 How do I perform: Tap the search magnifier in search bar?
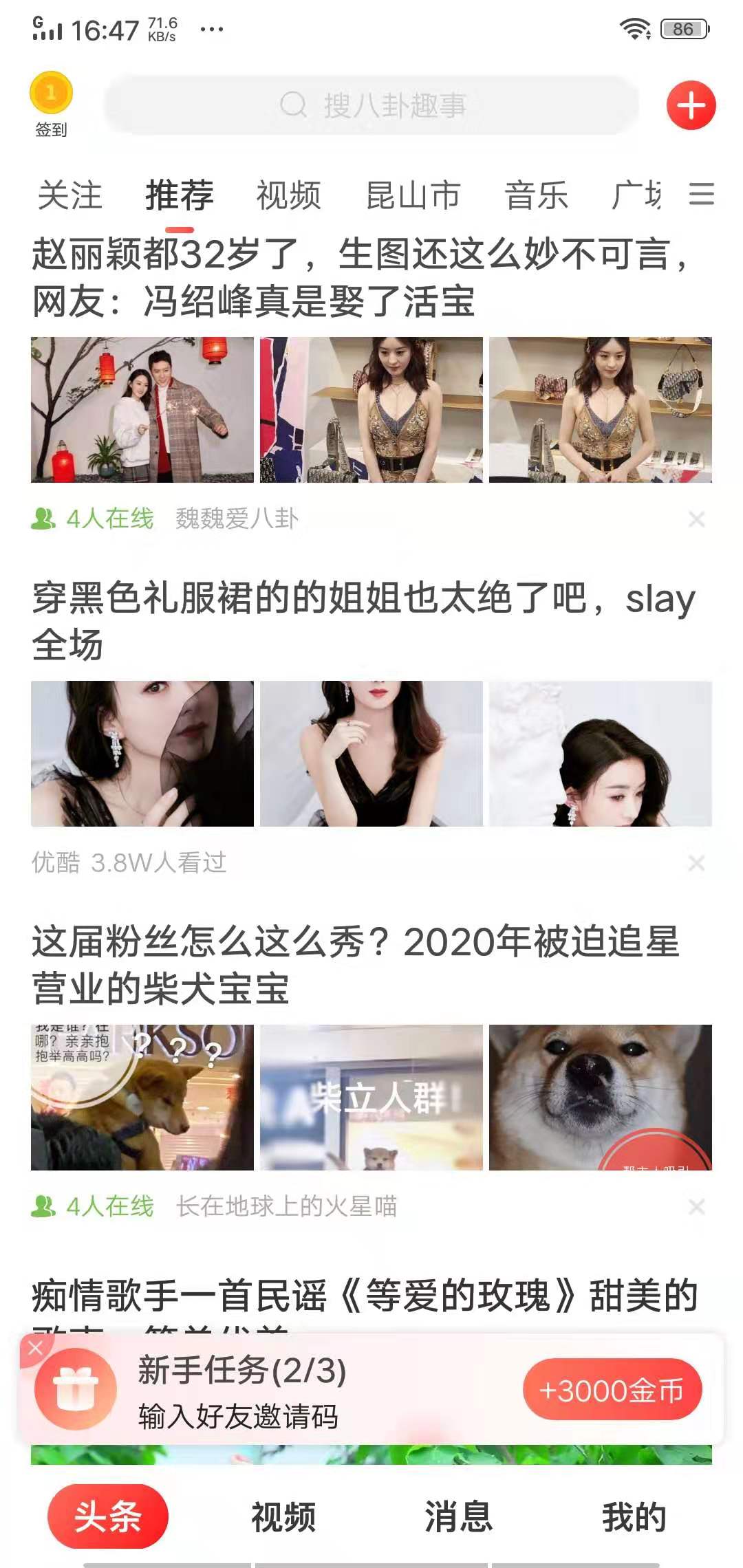(294, 105)
